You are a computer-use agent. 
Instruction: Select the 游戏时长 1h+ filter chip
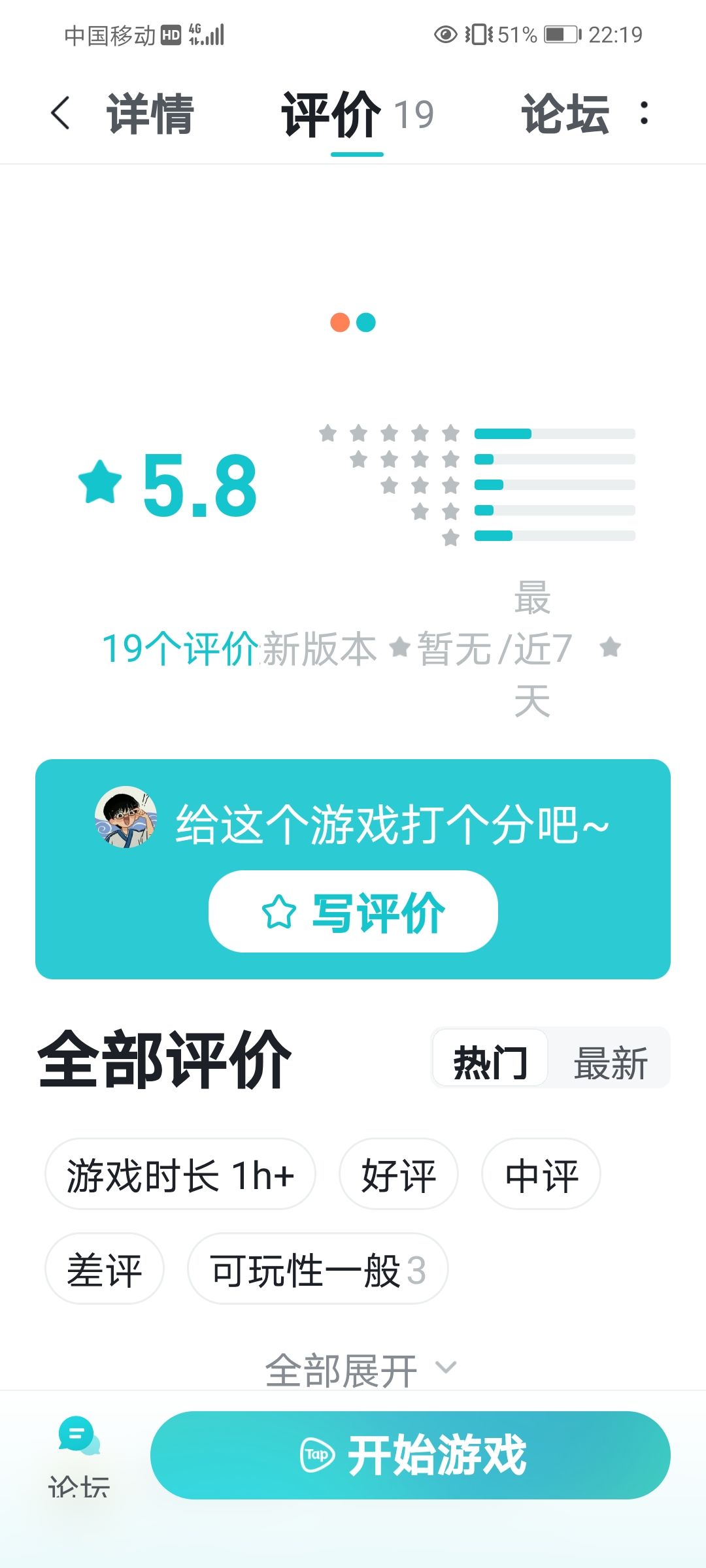(180, 1174)
